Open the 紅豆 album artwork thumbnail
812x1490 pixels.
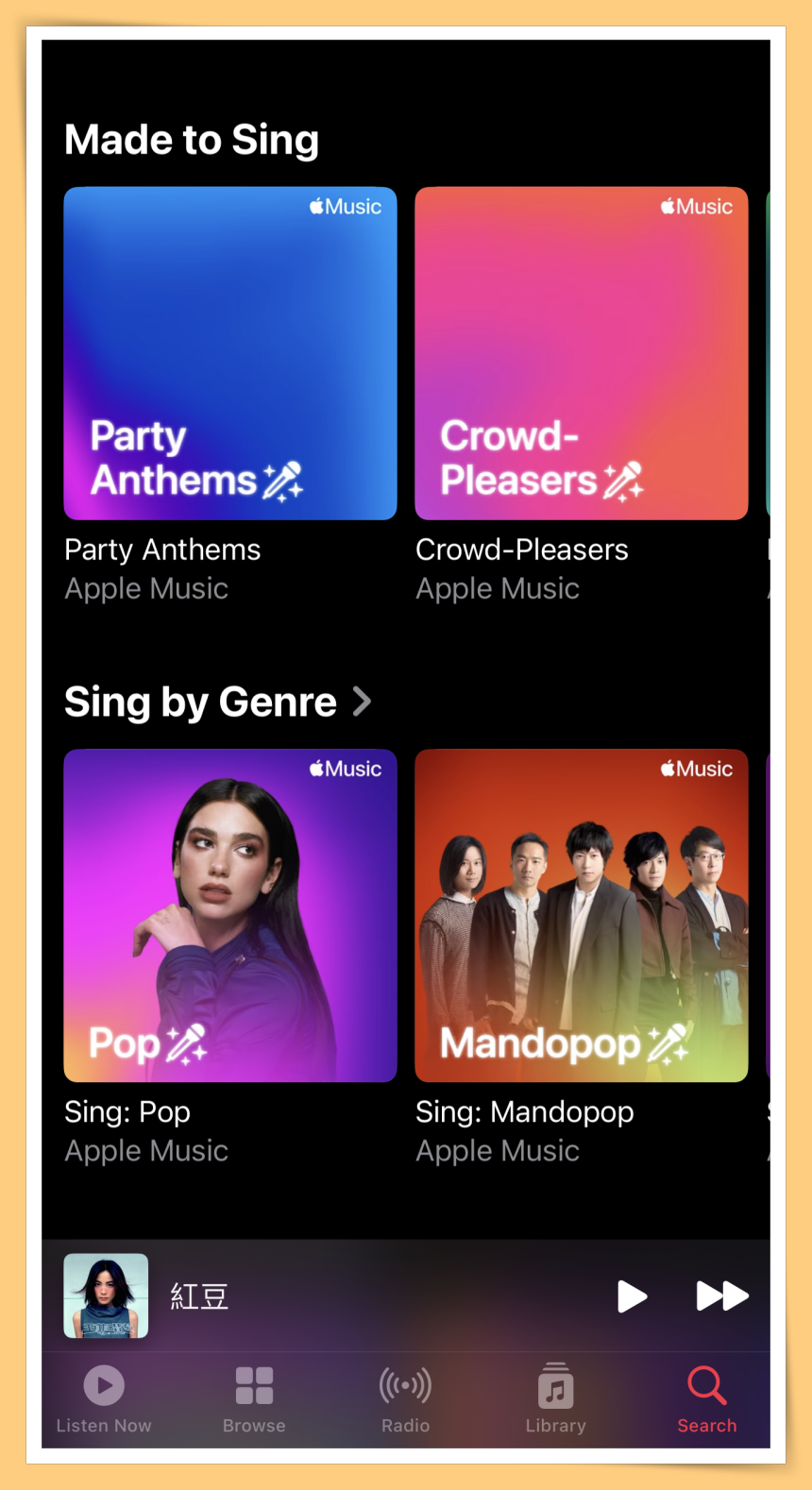click(106, 1295)
